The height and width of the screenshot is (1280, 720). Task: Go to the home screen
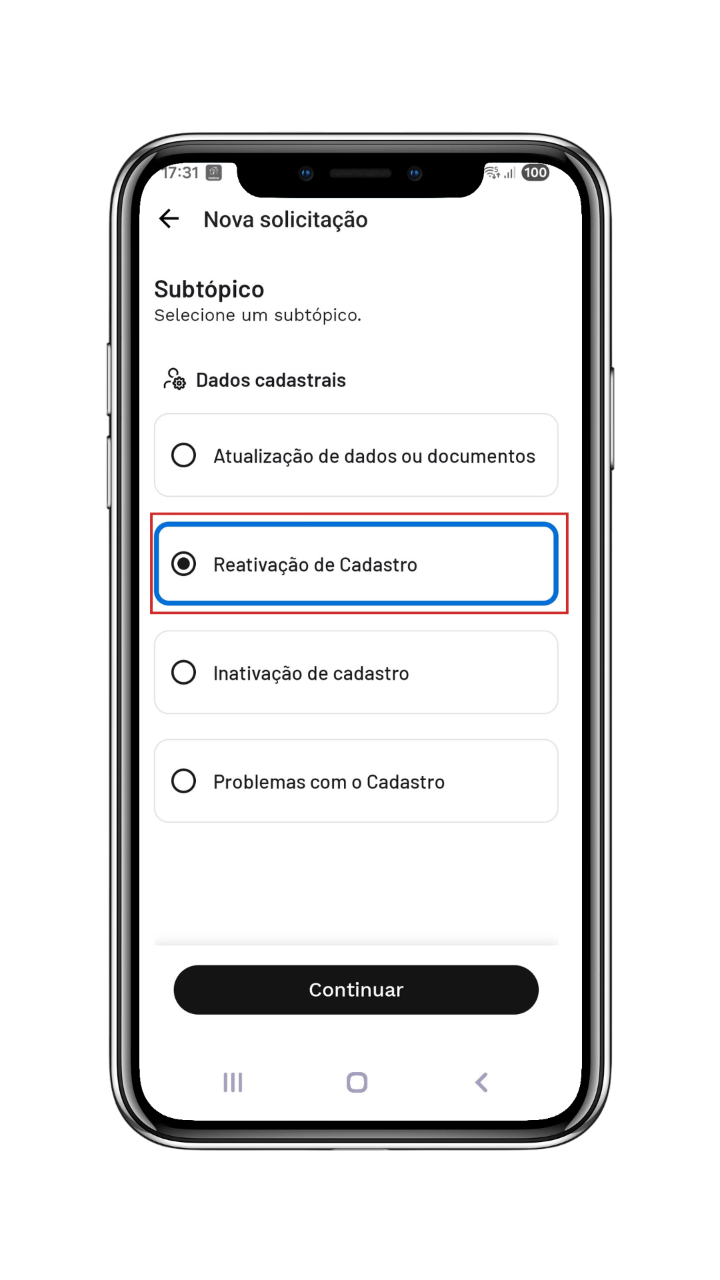[357, 1082]
